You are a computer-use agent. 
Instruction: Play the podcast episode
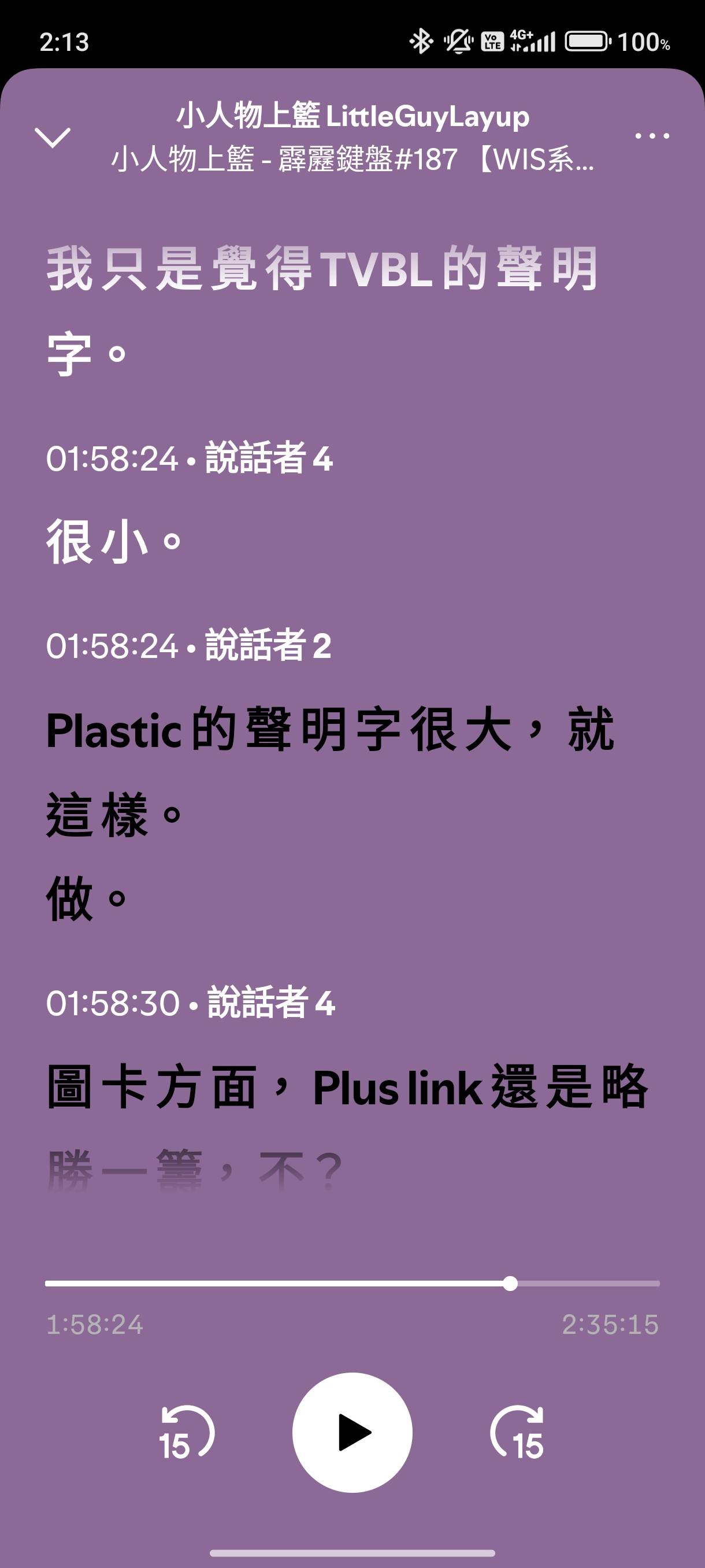[352, 1432]
